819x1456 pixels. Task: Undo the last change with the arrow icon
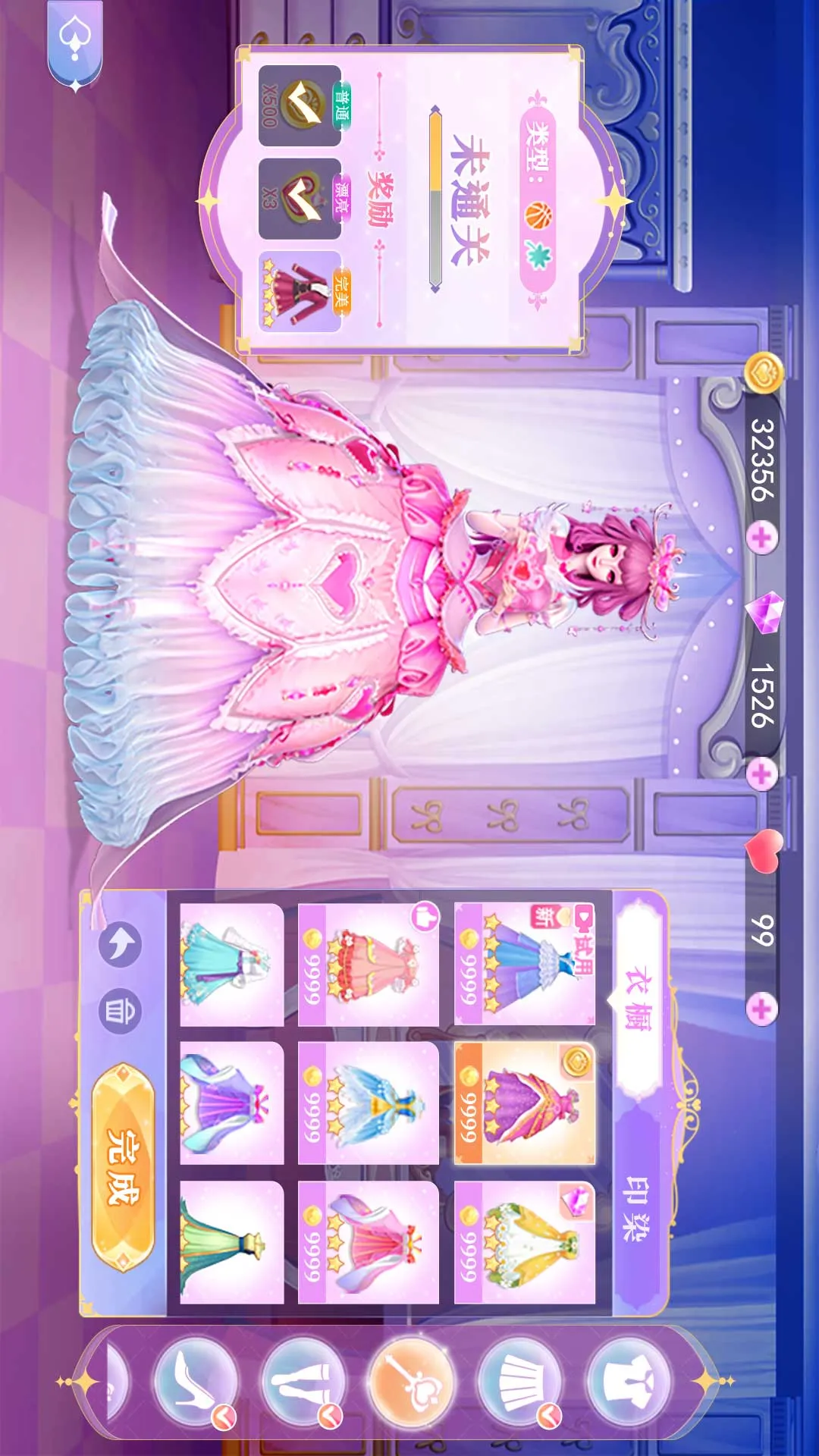(120, 945)
